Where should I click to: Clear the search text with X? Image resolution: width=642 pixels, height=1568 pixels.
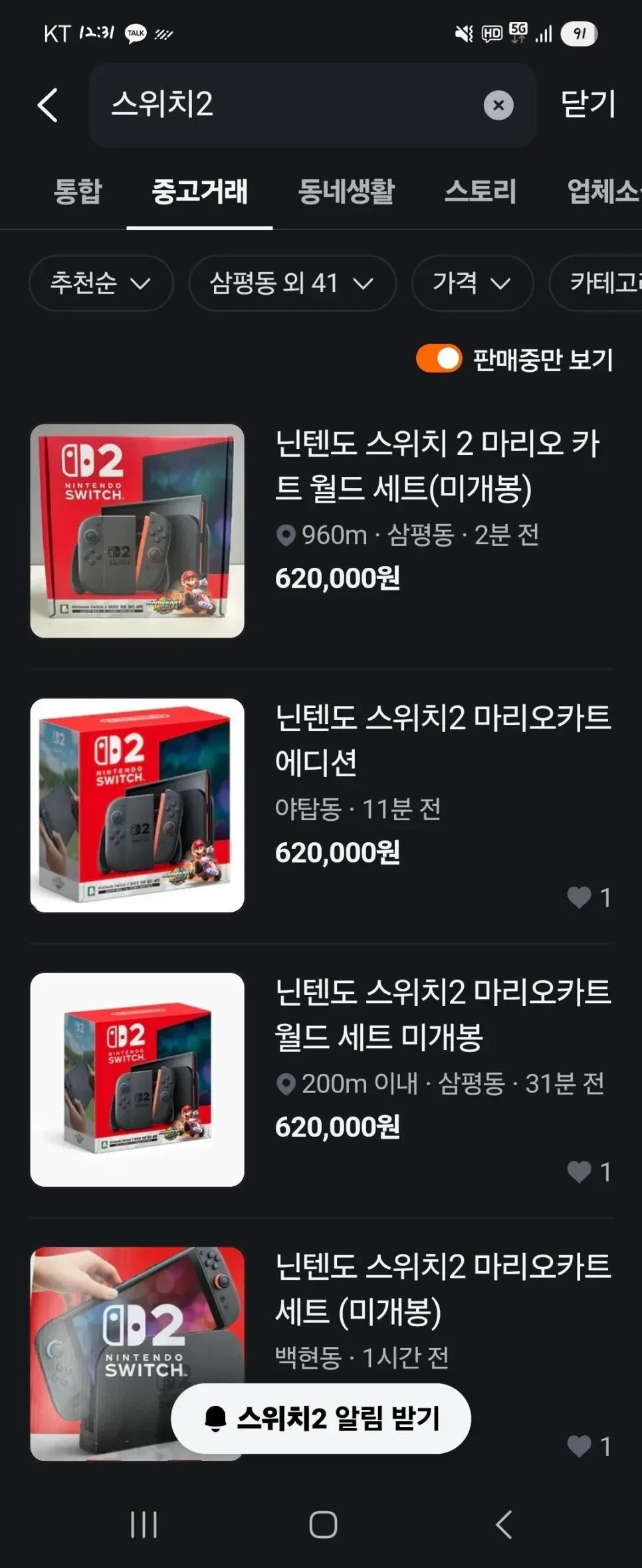coord(498,105)
